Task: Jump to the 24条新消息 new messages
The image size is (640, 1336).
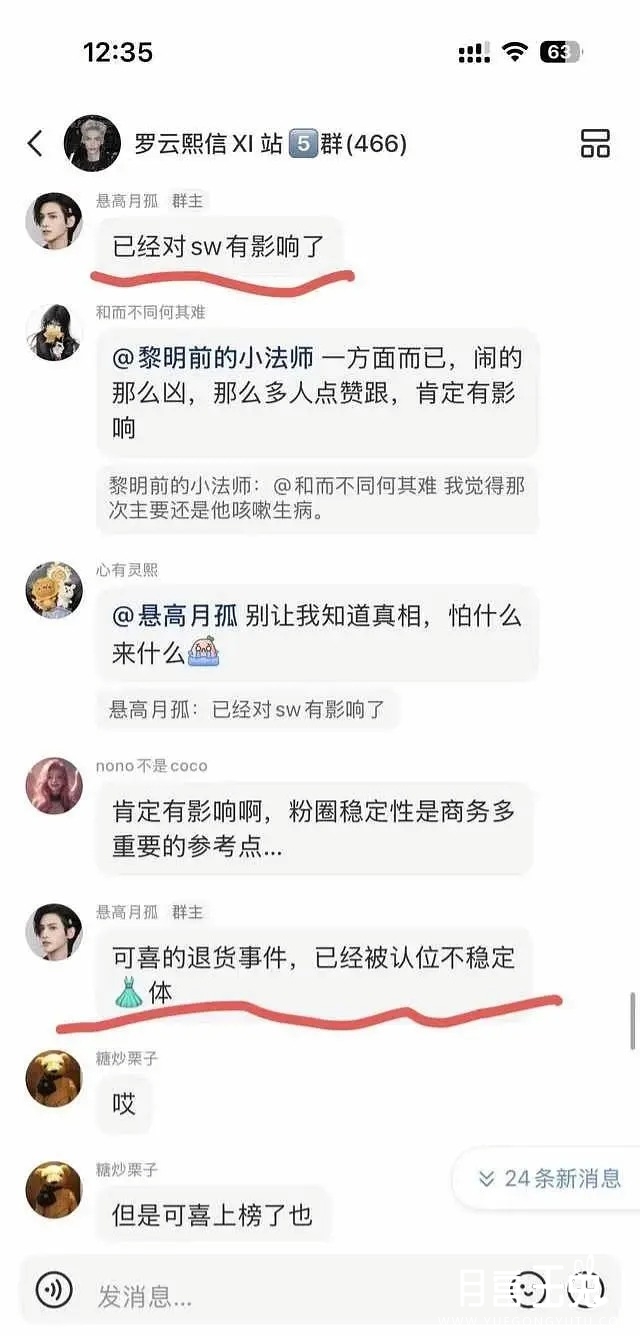Action: 549,1178
